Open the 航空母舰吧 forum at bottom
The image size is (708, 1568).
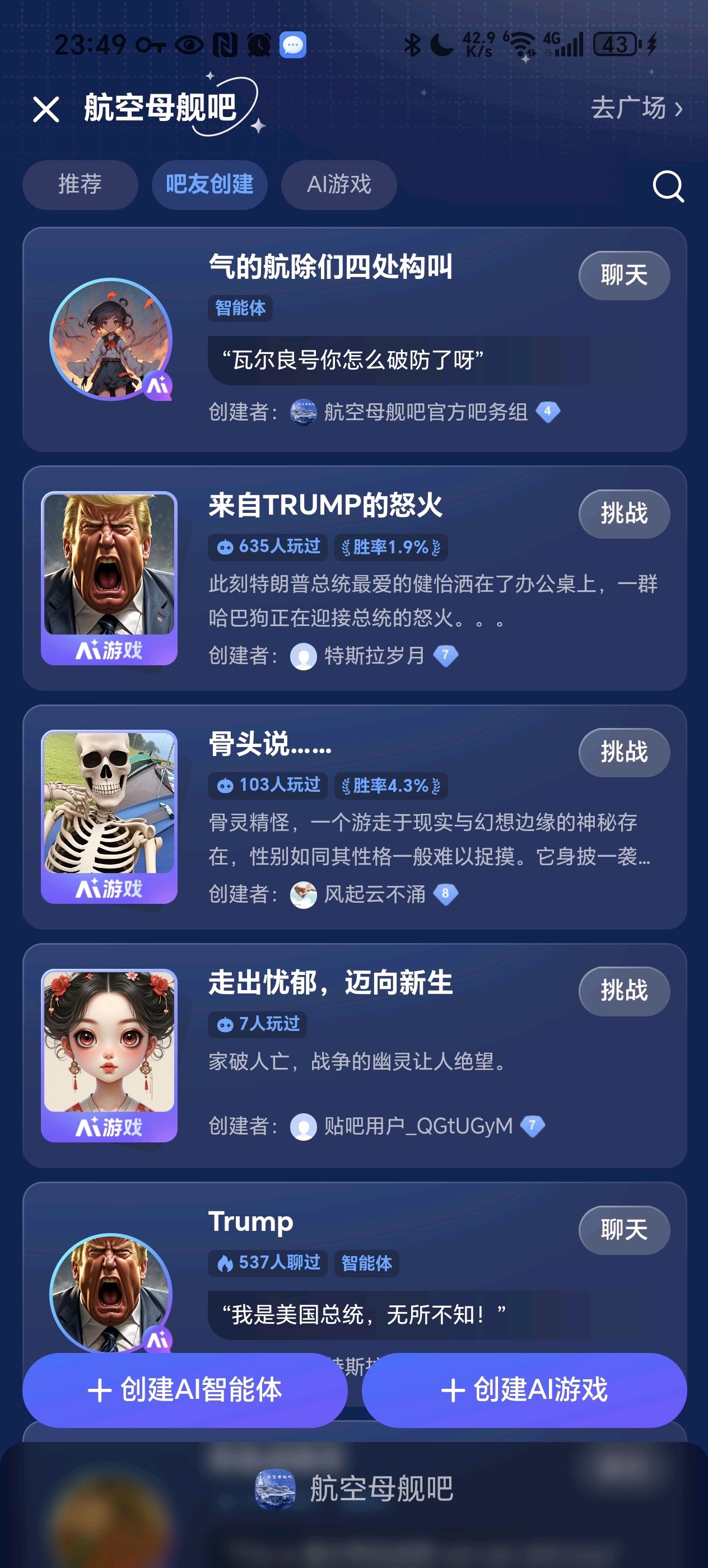[x=353, y=1489]
